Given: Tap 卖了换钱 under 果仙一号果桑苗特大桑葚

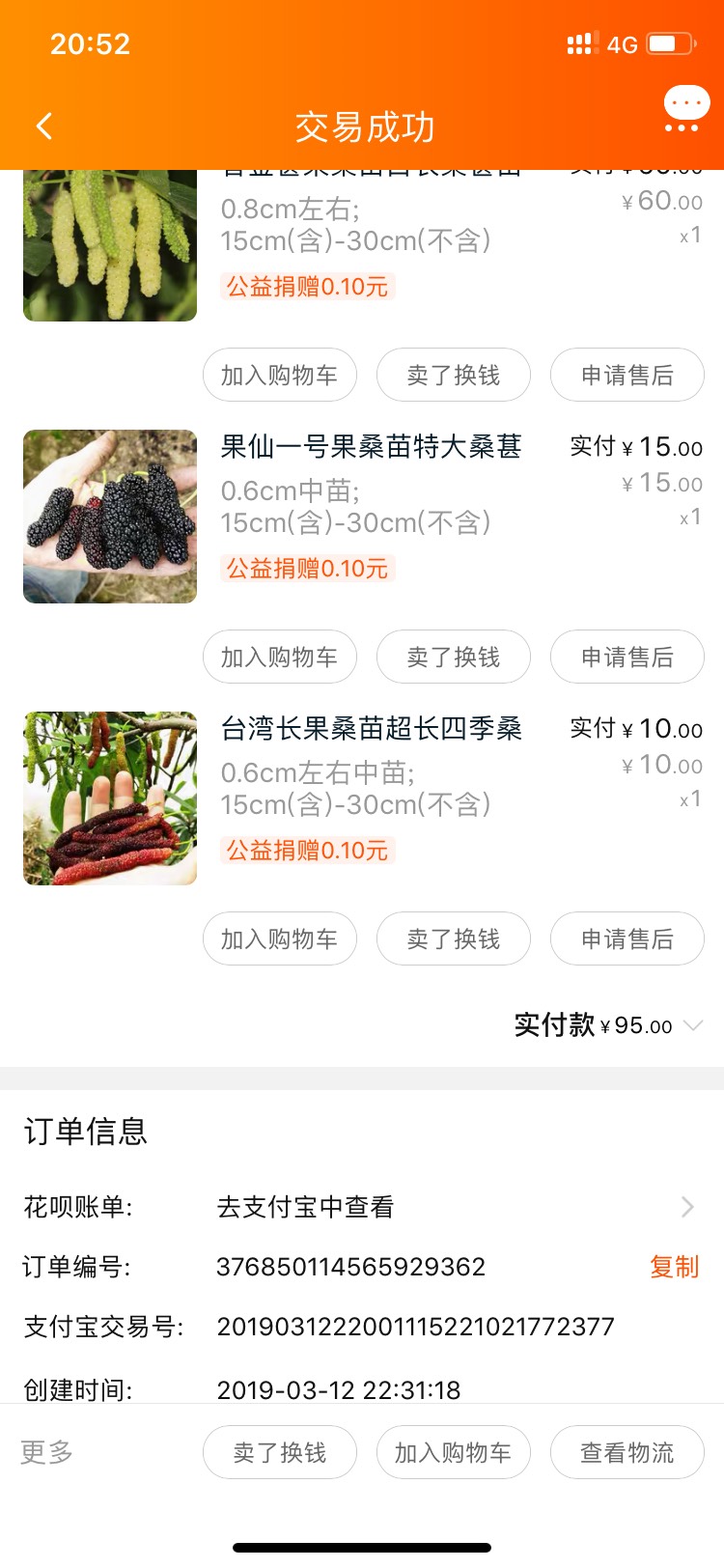Looking at the screenshot, I should point(453,657).
